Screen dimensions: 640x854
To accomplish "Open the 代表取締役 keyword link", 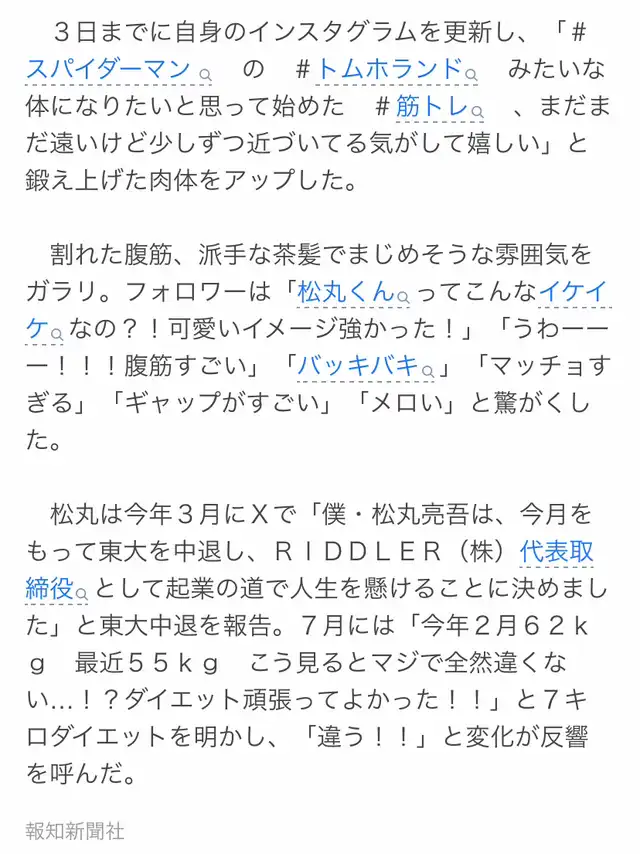I will point(556,552).
